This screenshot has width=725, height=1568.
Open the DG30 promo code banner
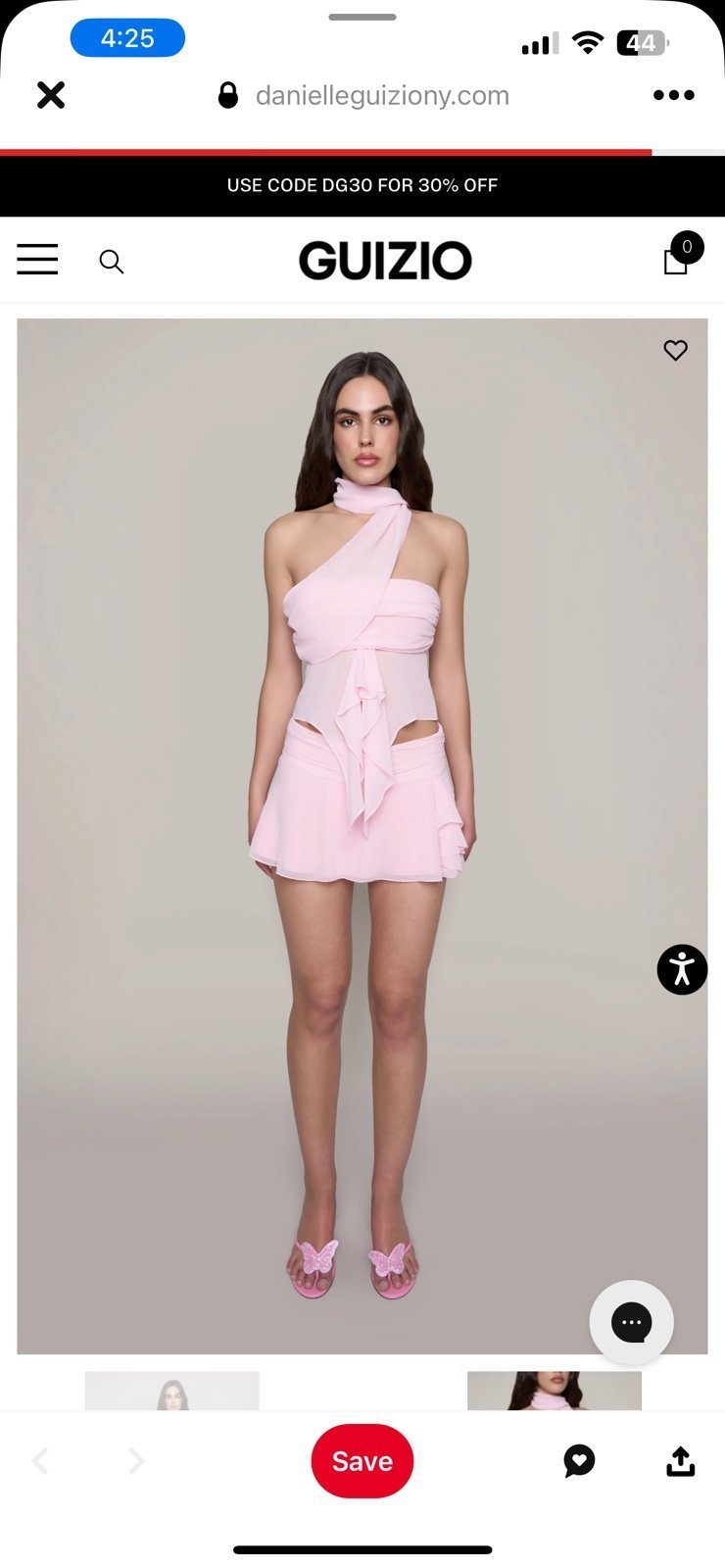point(362,185)
